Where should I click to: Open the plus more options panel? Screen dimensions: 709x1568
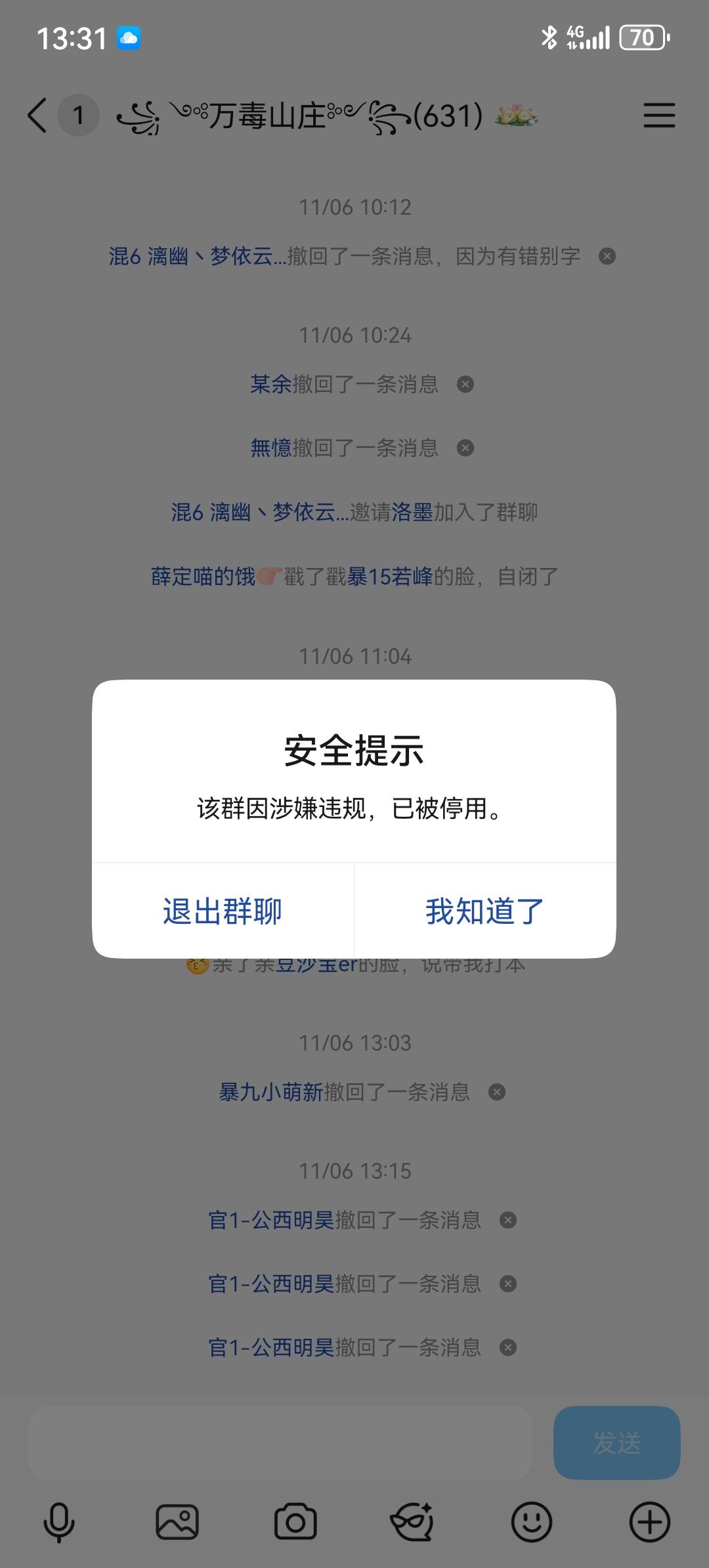[x=649, y=1522]
